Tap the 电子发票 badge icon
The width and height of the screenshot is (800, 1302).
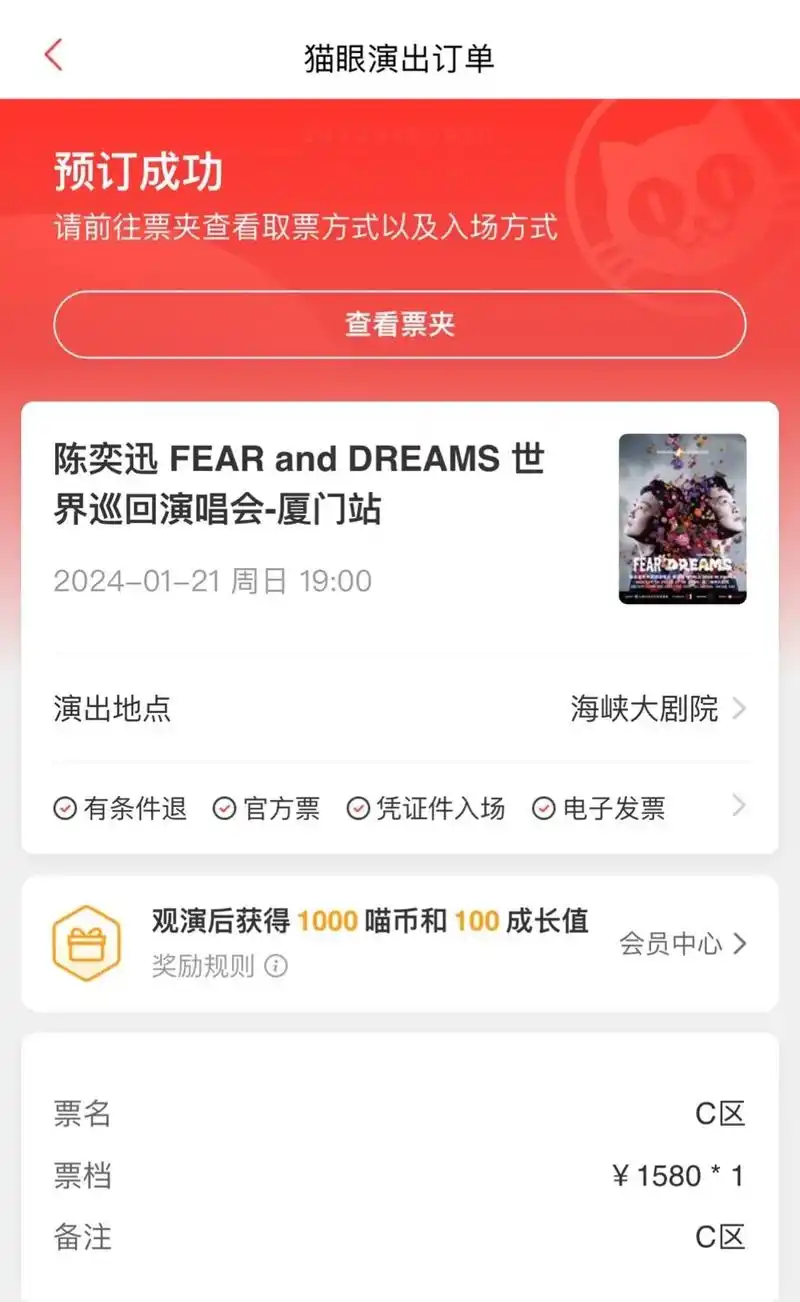coord(545,808)
